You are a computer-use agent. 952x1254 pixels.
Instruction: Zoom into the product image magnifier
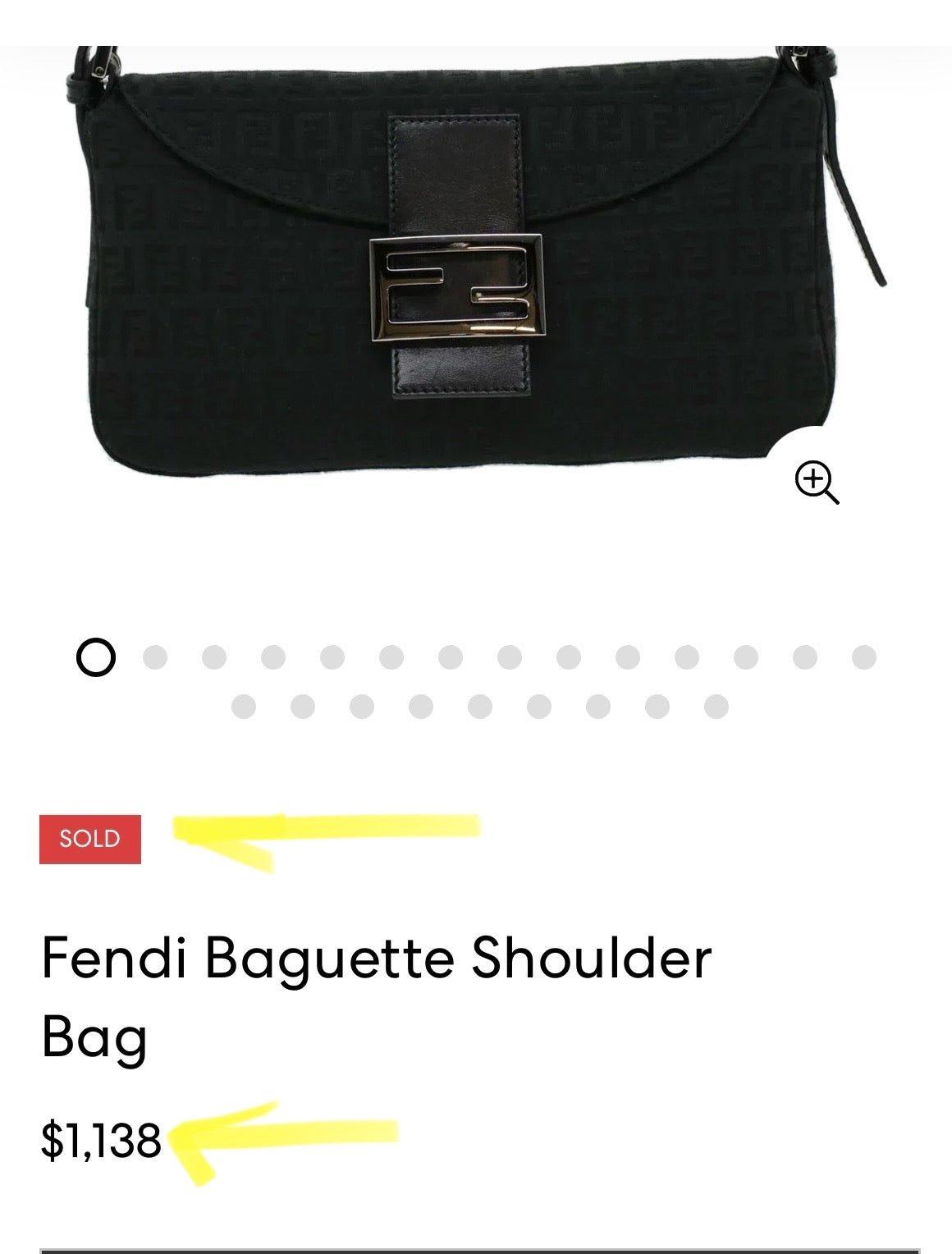pos(817,482)
